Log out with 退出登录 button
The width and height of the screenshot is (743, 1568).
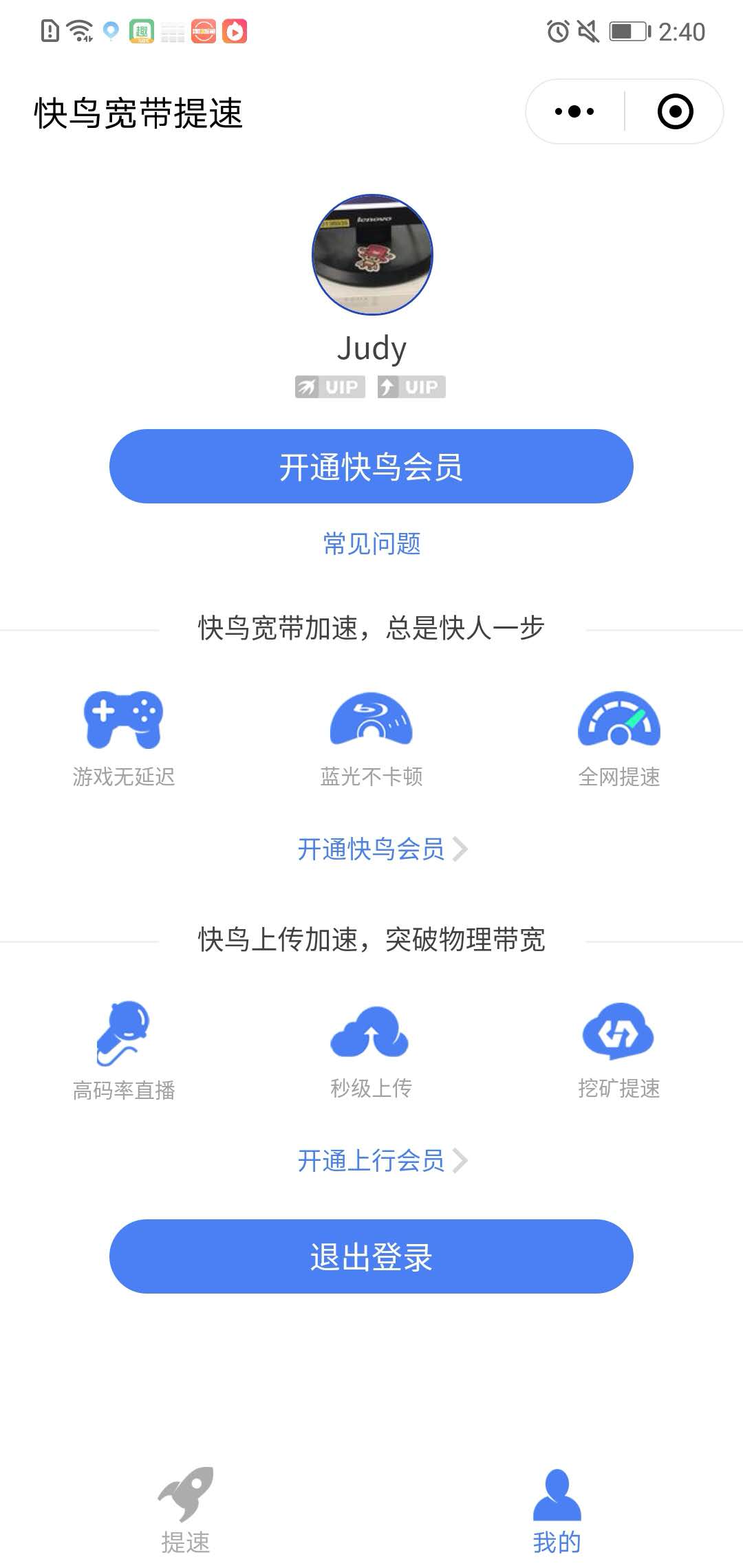[371, 1256]
